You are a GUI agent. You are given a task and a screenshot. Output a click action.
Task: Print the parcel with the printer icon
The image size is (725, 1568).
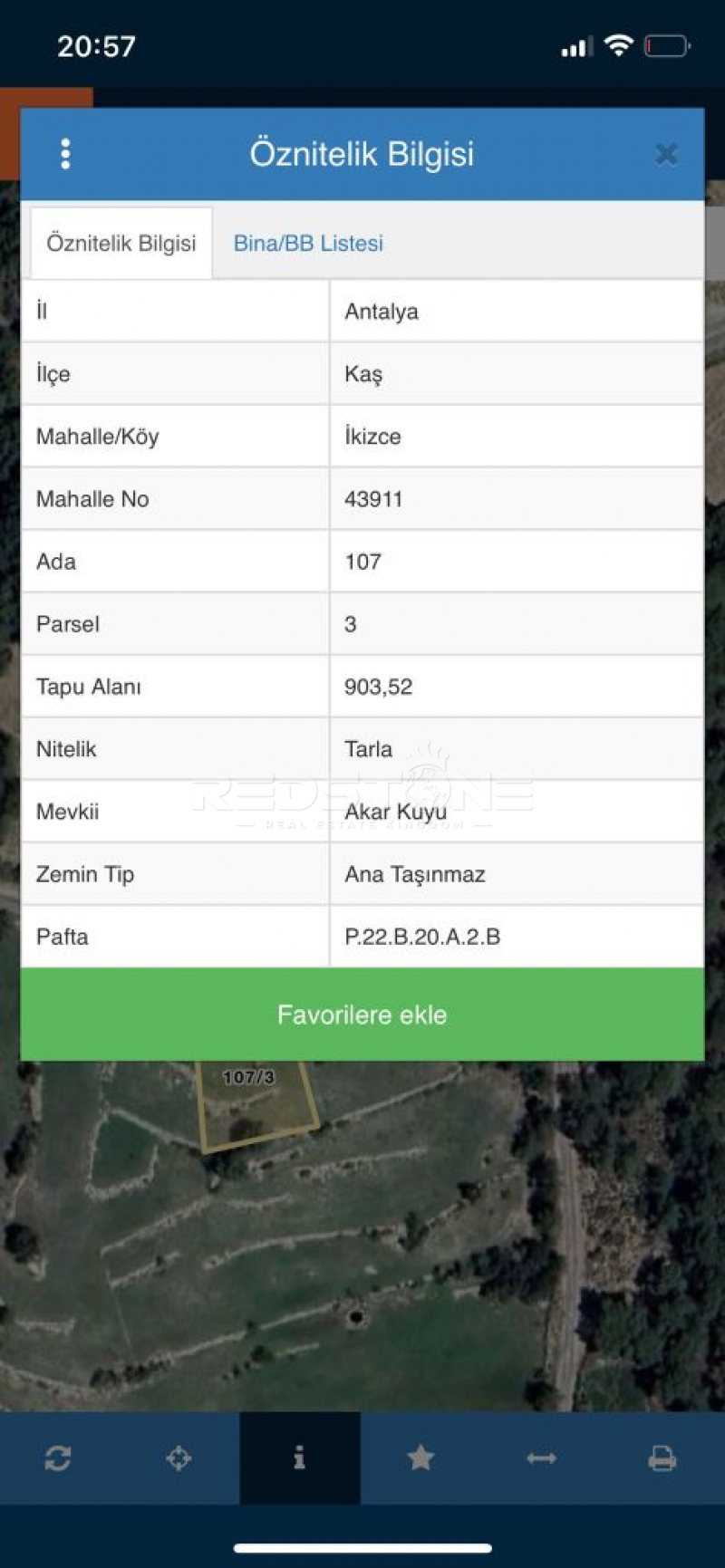point(662,1458)
